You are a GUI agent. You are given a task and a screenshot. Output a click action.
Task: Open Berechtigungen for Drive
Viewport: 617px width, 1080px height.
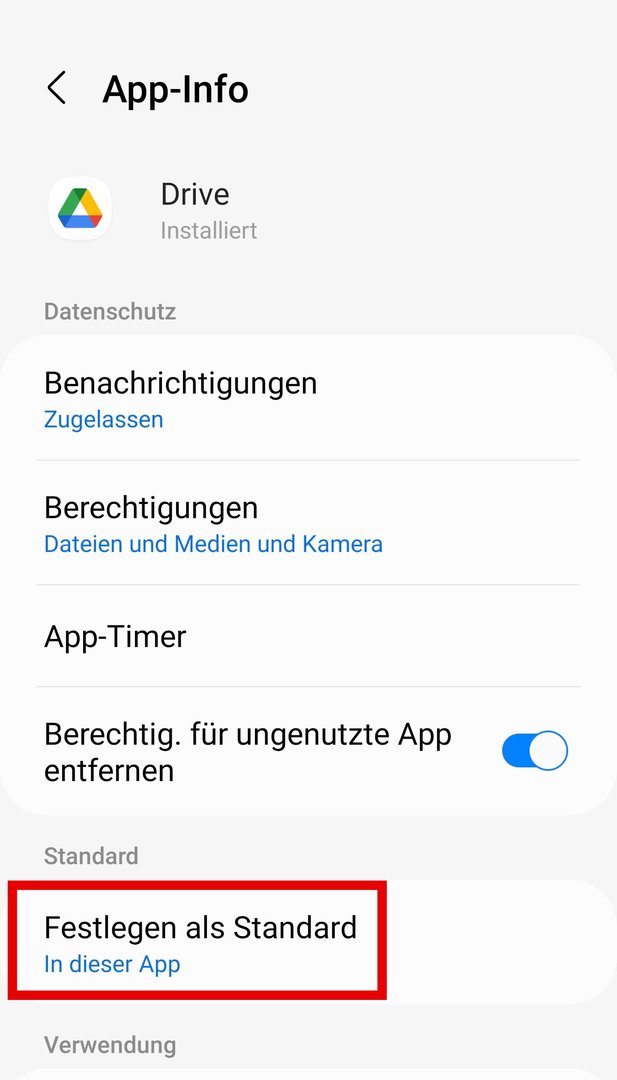pos(308,523)
